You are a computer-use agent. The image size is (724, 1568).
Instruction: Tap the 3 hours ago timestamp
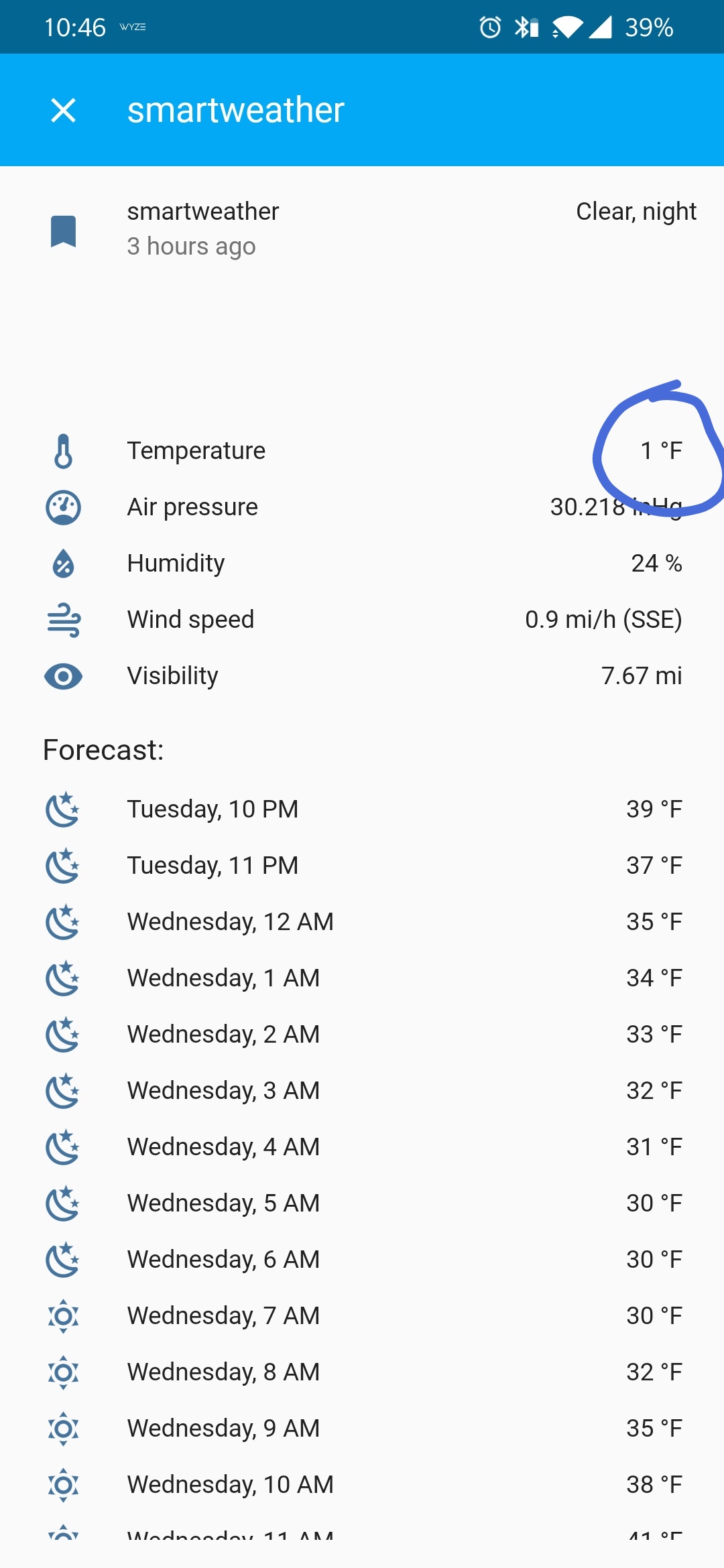191,246
